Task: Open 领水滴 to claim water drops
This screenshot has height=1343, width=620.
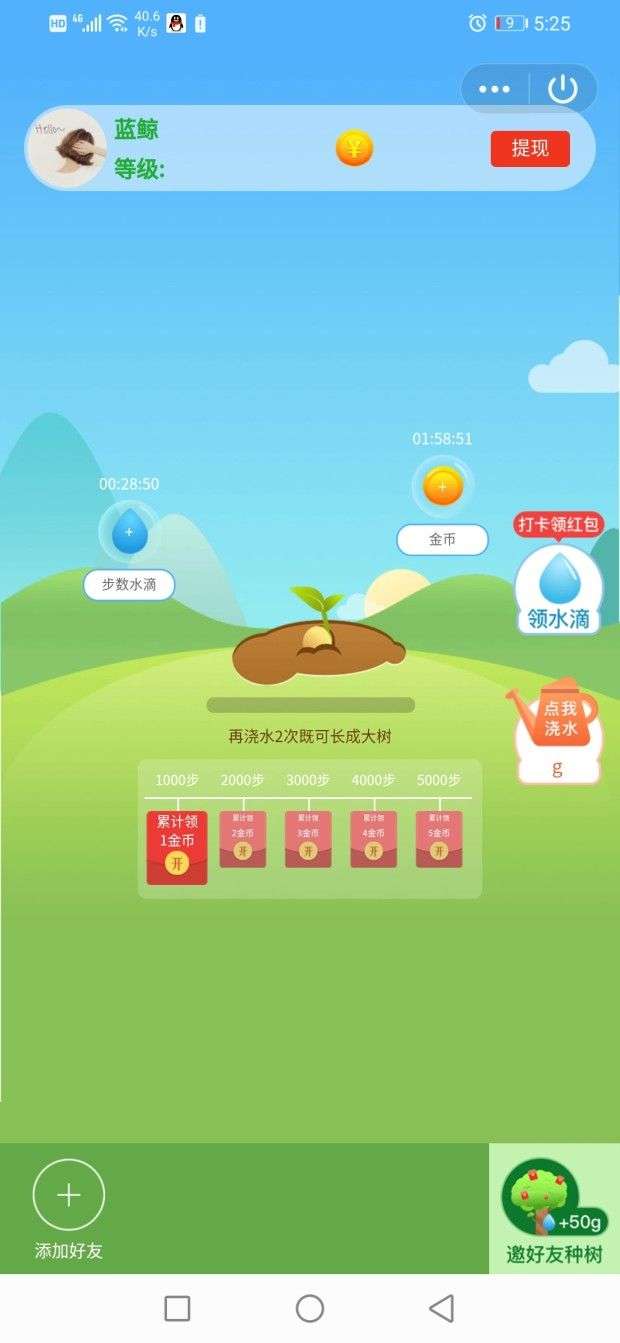Action: click(559, 588)
